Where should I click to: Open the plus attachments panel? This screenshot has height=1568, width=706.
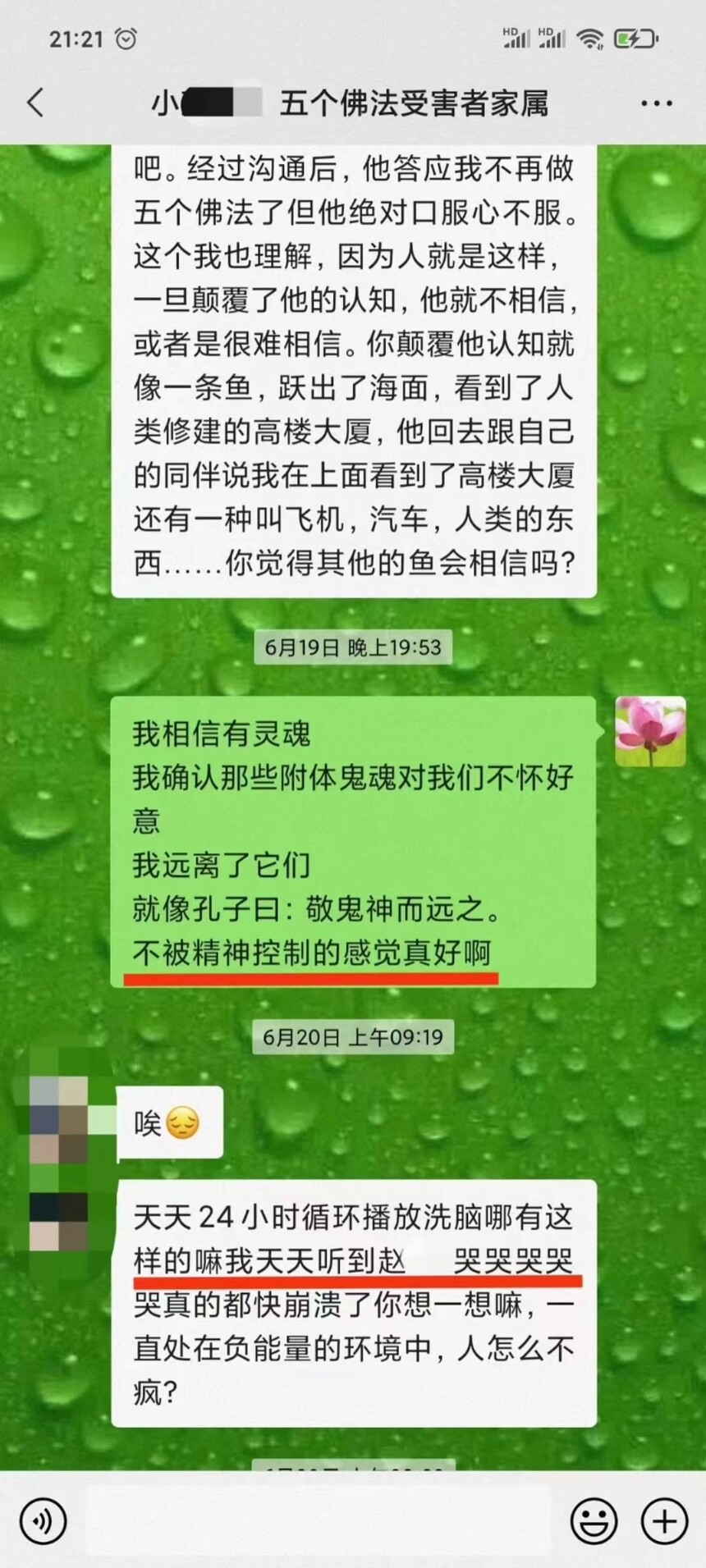663,1522
